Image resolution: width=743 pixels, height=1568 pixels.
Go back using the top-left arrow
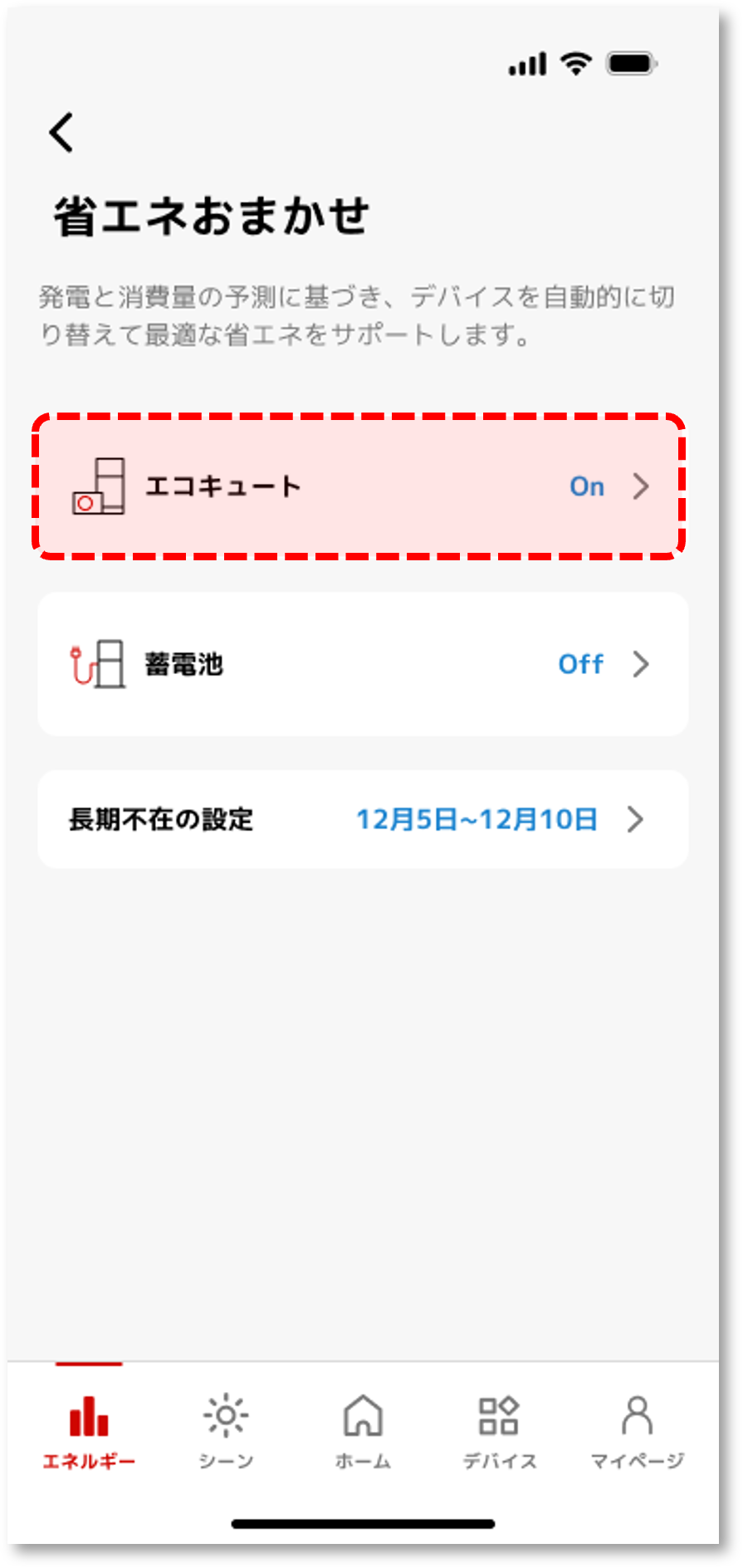(61, 133)
